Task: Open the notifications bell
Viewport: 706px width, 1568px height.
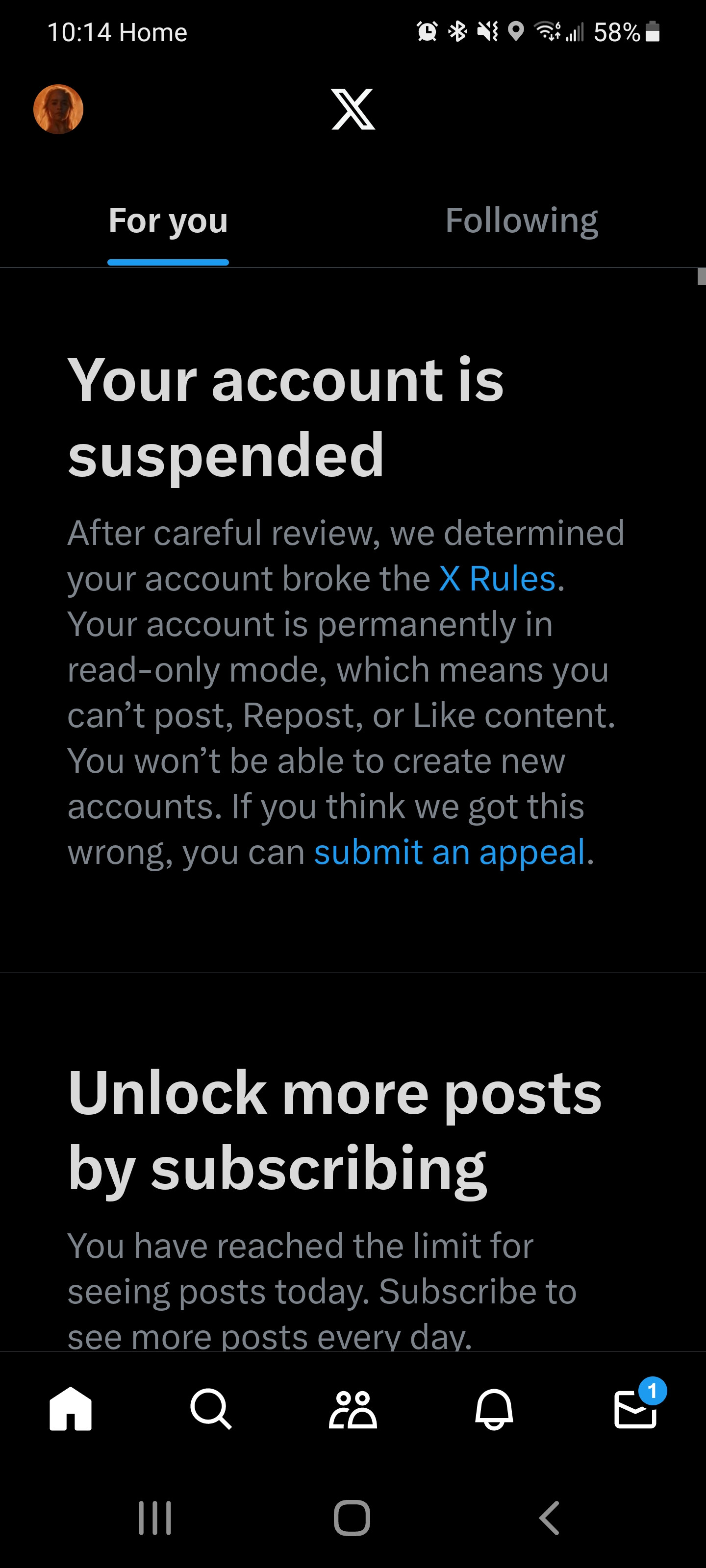Action: (x=494, y=1409)
